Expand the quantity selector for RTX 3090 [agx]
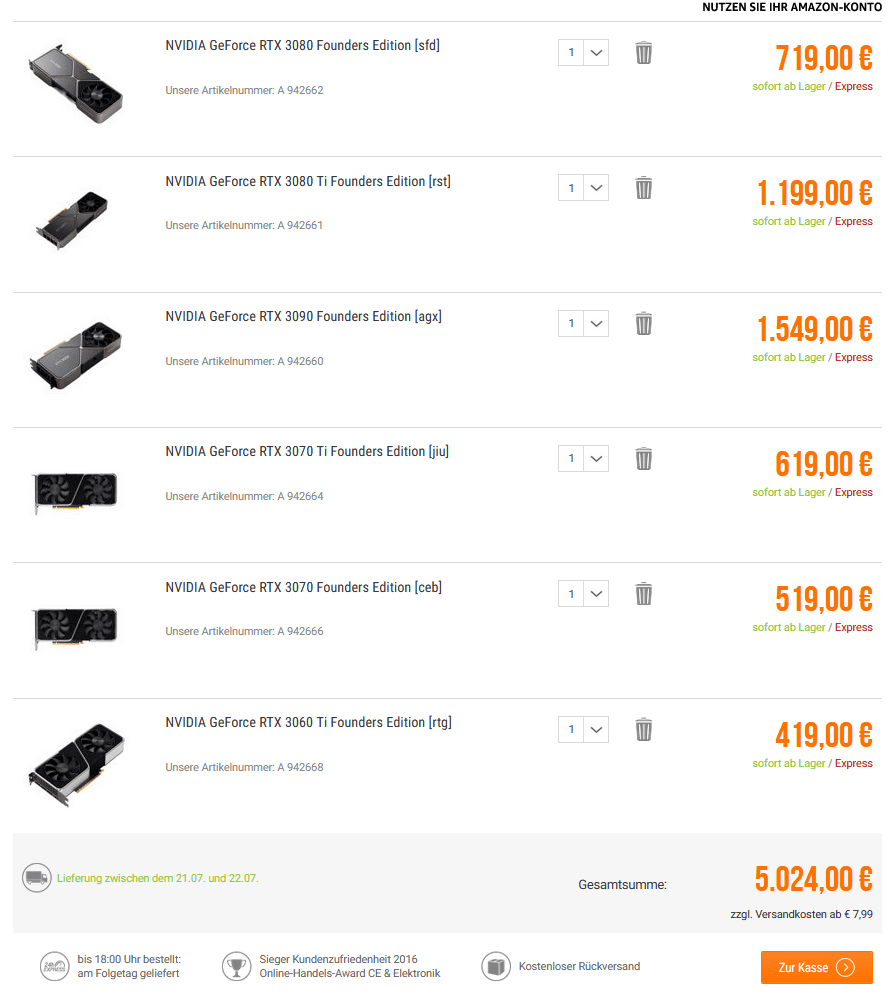This screenshot has width=892, height=1001. pos(584,324)
